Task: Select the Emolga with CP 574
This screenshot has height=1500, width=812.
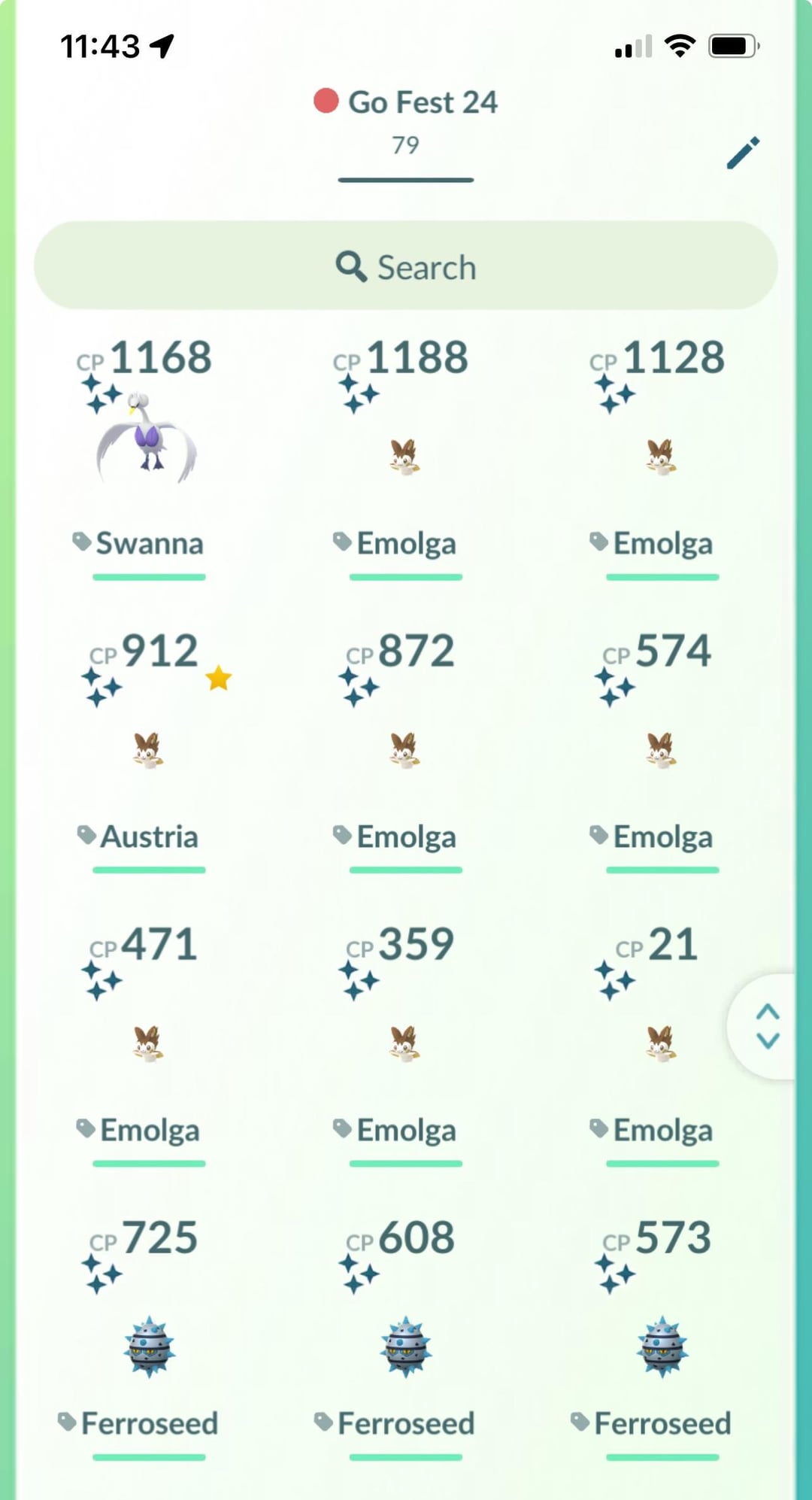Action: click(662, 750)
